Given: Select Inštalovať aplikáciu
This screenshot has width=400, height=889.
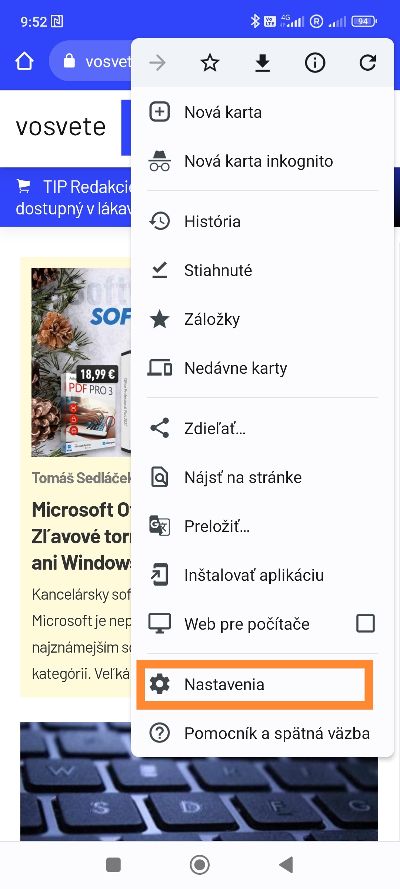Looking at the screenshot, I should point(262,575).
